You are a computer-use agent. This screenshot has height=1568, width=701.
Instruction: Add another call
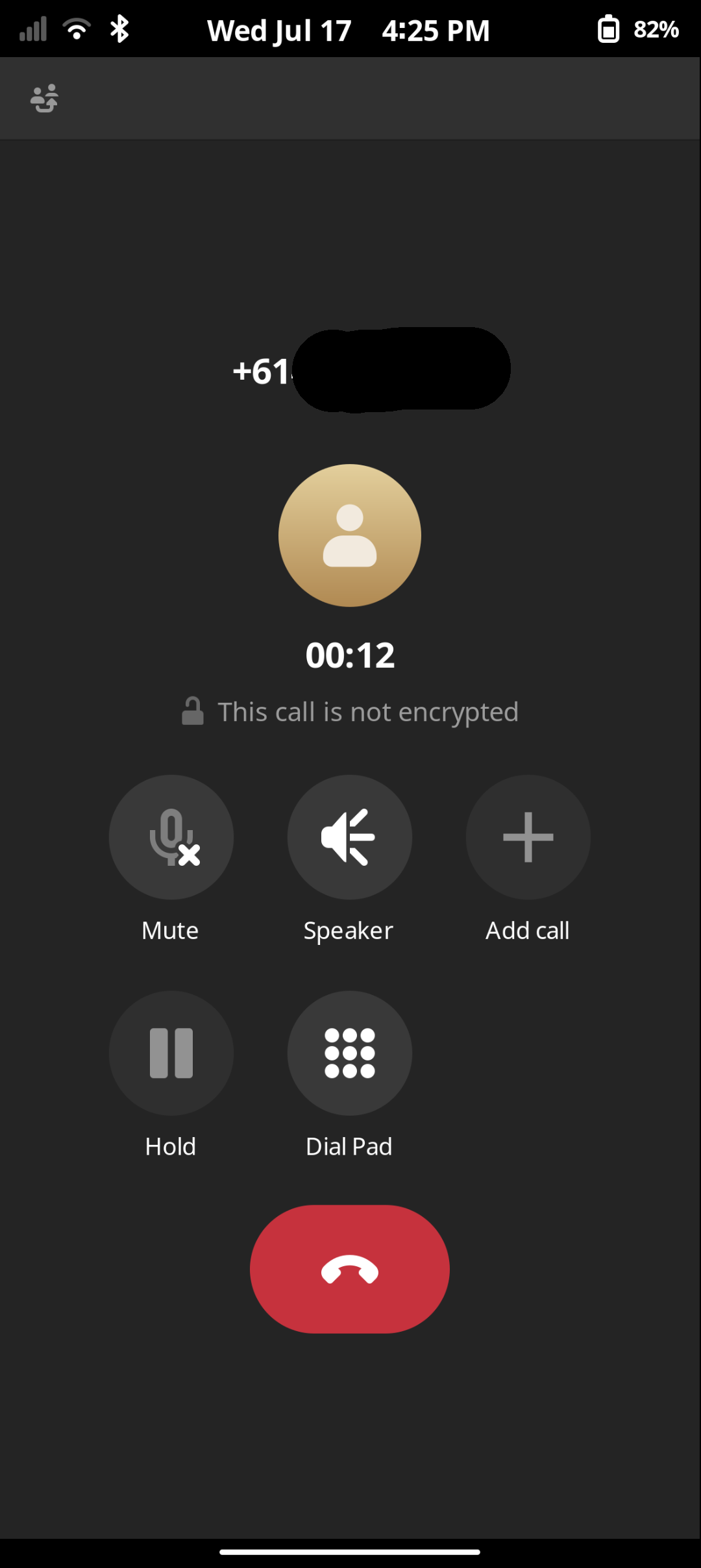528,837
